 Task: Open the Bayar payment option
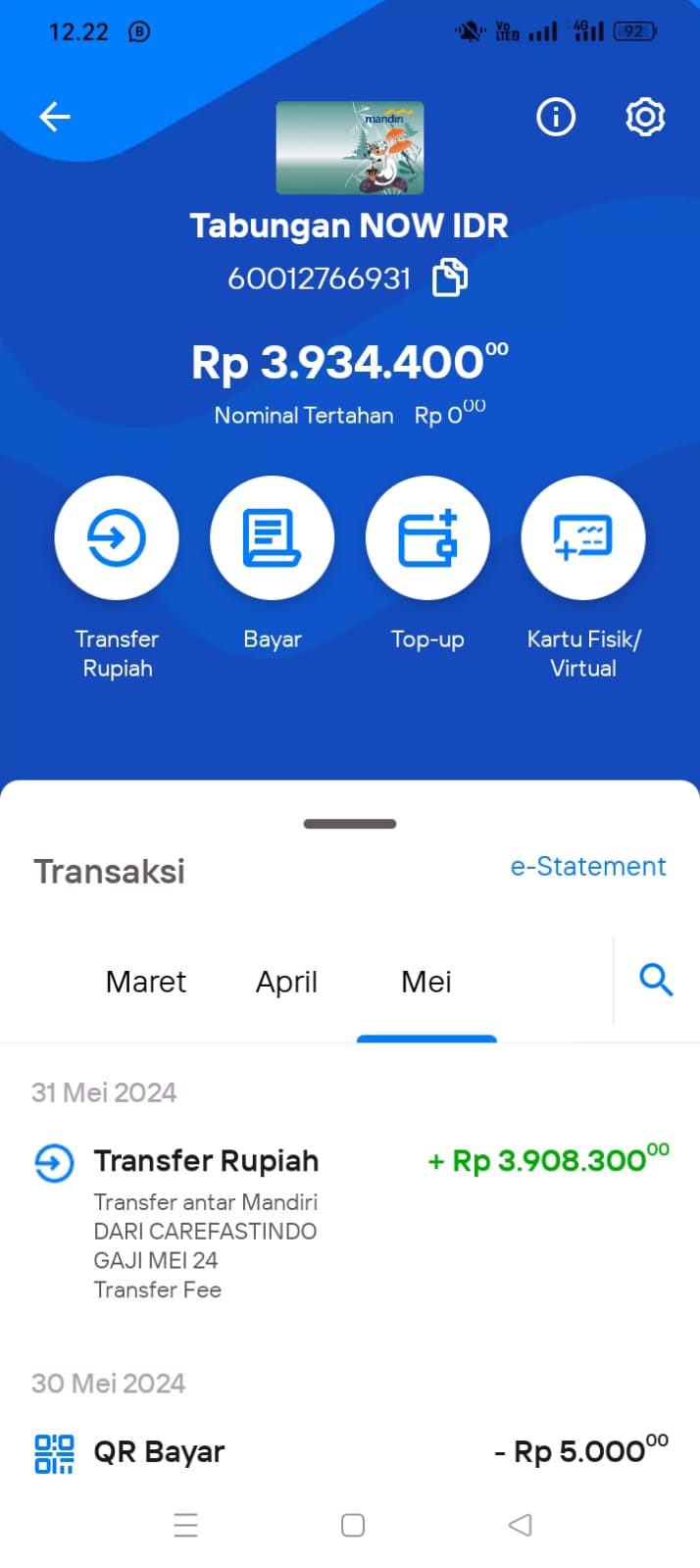(x=273, y=537)
